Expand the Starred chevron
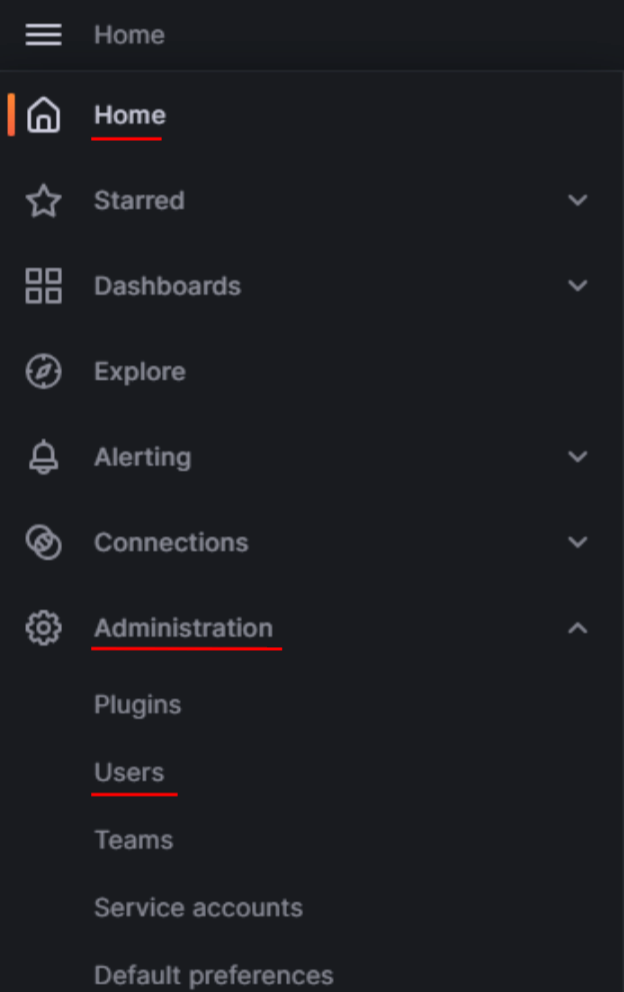This screenshot has width=624, height=992. click(577, 200)
